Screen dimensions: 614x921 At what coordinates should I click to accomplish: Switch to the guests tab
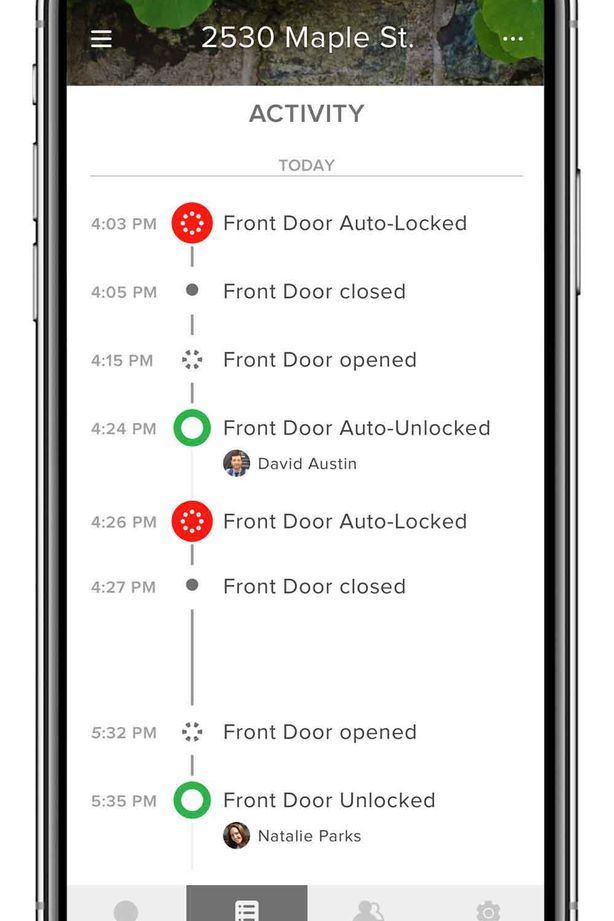(x=367, y=908)
